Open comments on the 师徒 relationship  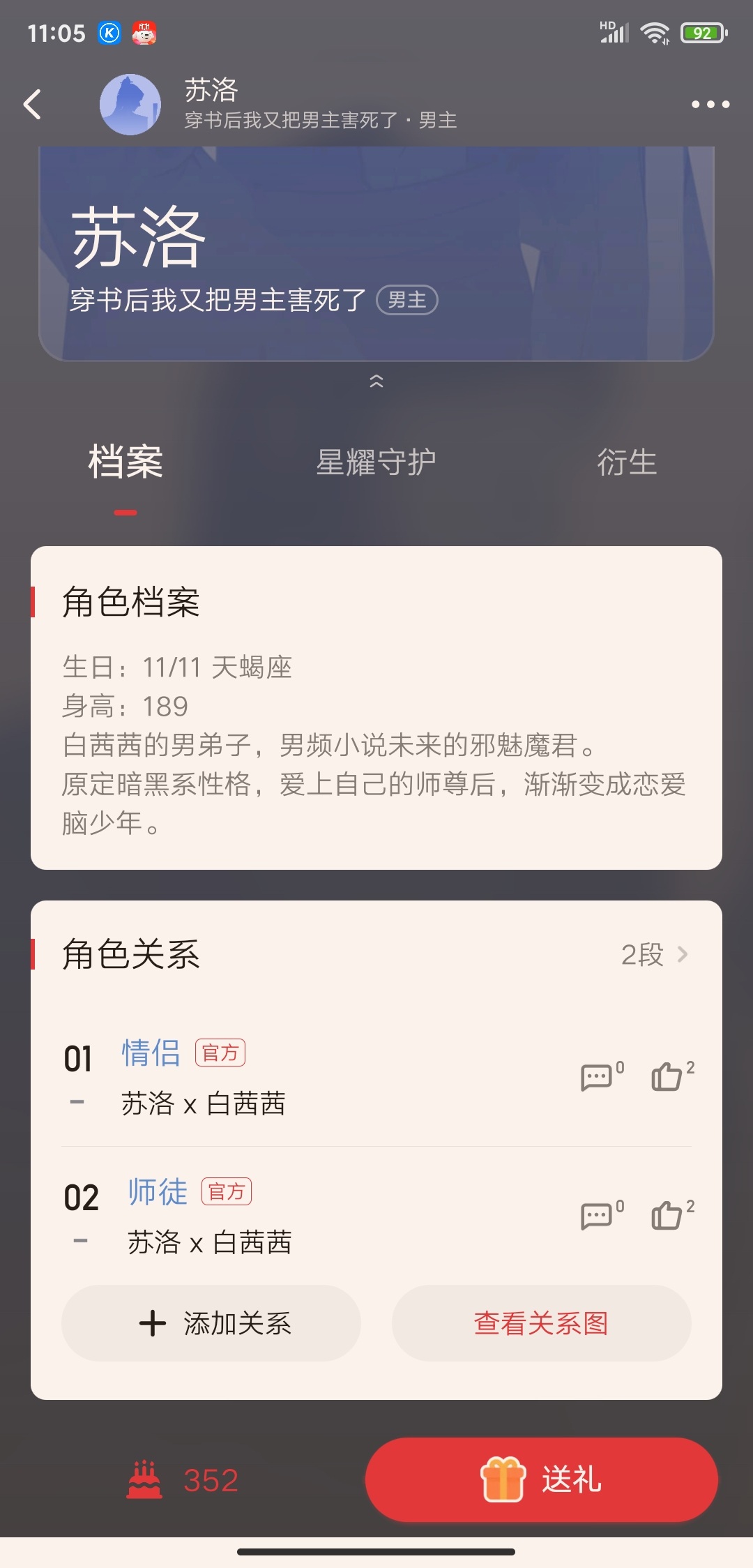597,1216
